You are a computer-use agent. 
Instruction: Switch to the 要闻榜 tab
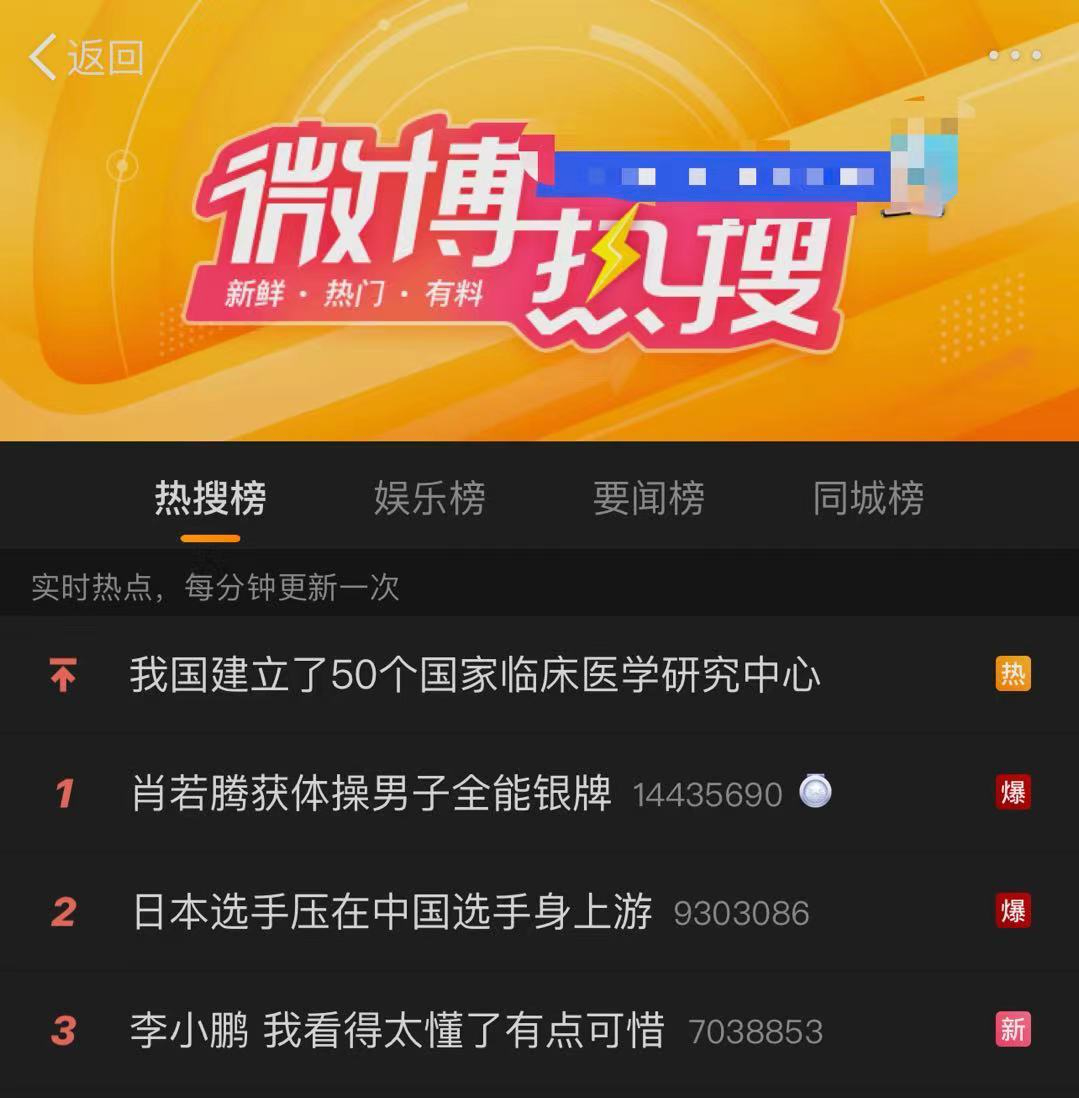[x=648, y=498]
